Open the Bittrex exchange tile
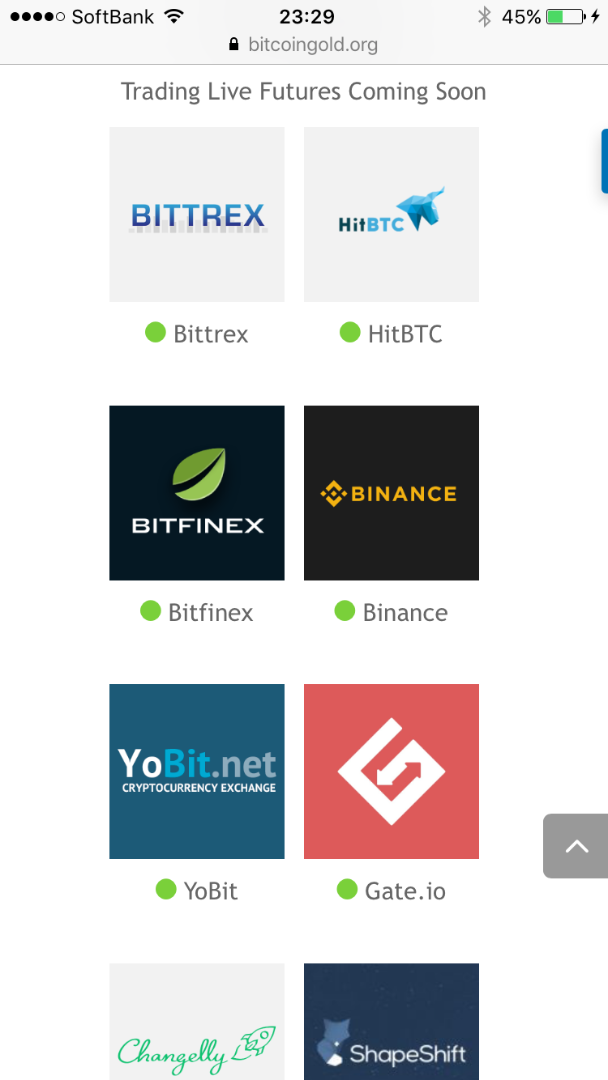 pyautogui.click(x=196, y=214)
